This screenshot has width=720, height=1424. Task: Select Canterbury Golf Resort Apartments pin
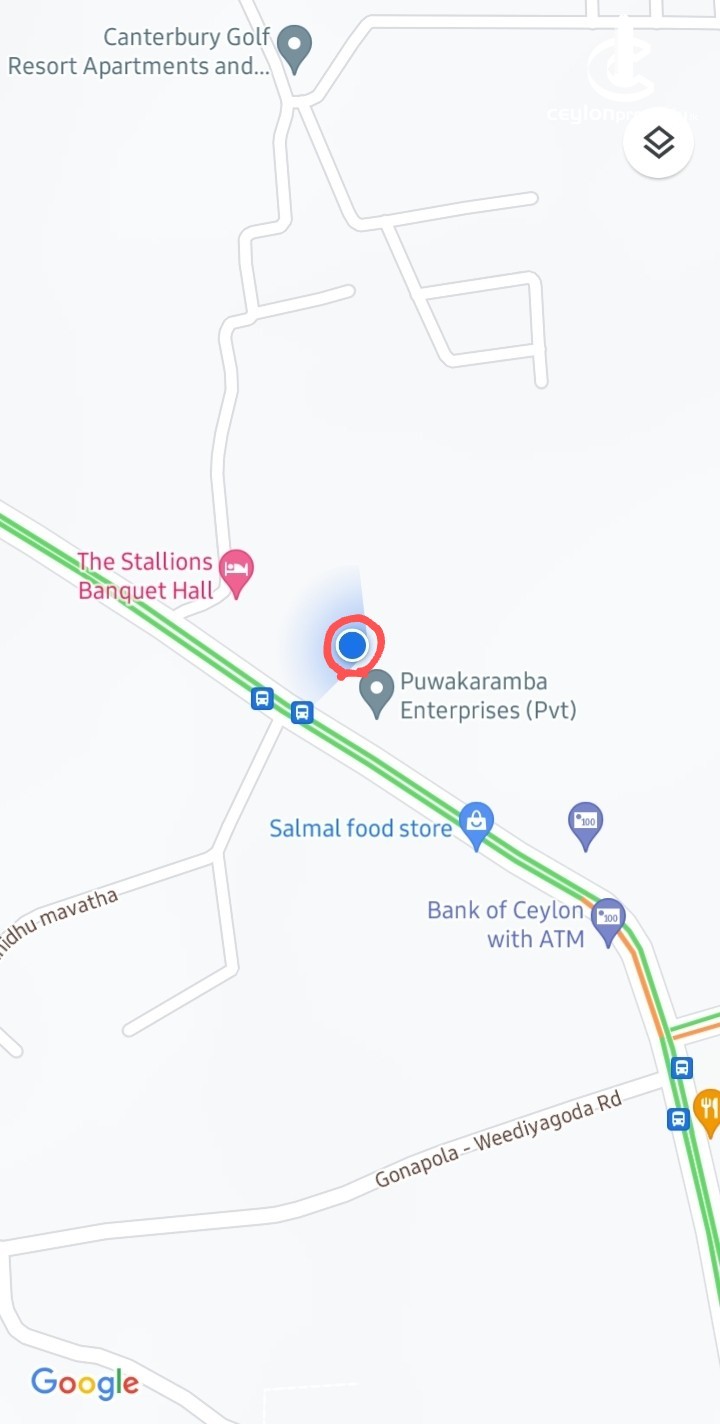(294, 46)
